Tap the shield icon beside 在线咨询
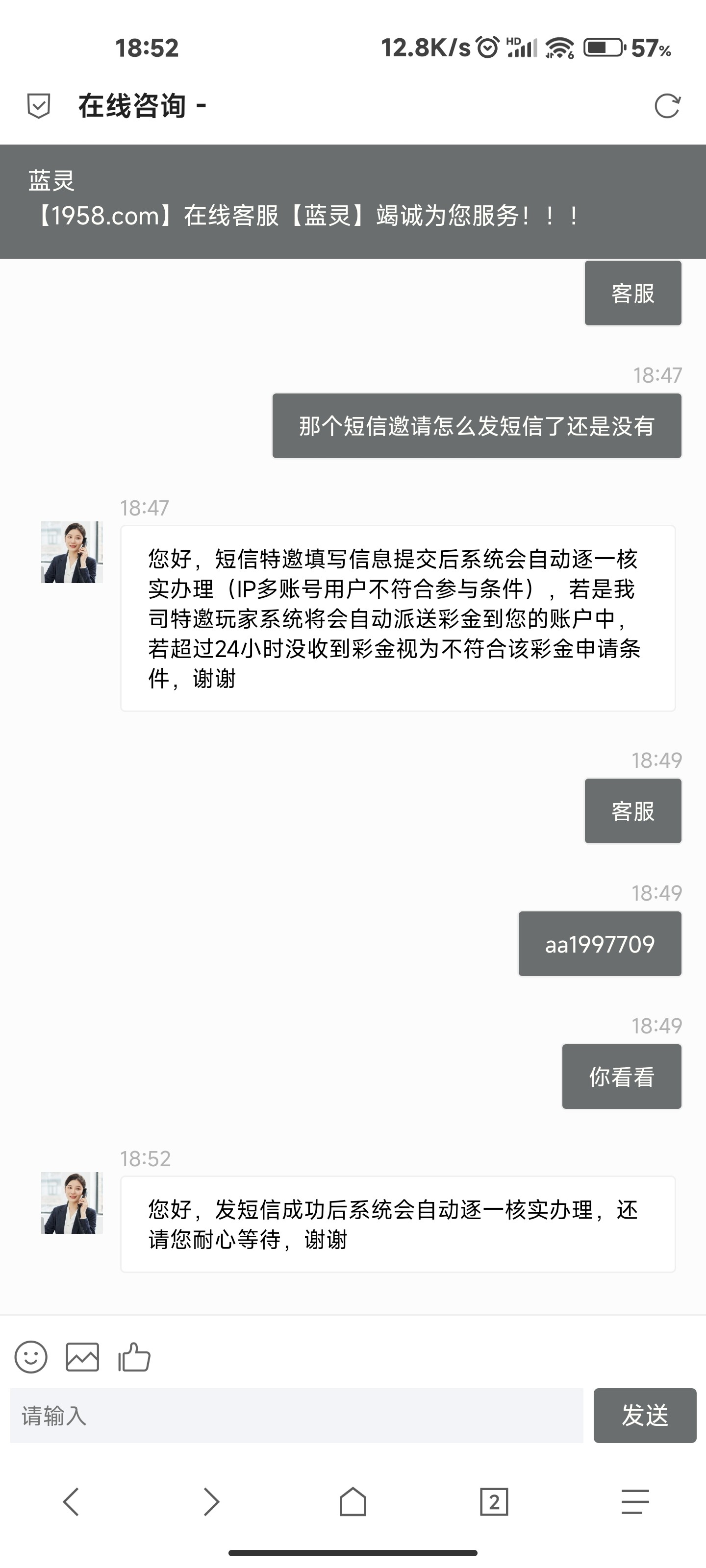The image size is (706, 1568). (39, 106)
